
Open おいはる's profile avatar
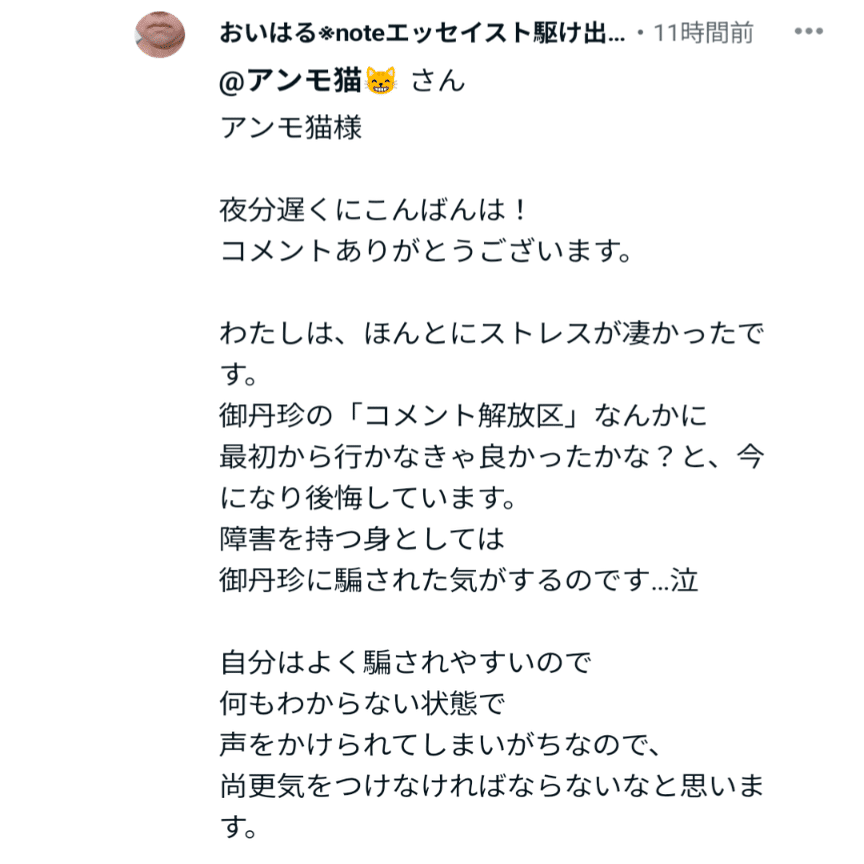tap(159, 34)
